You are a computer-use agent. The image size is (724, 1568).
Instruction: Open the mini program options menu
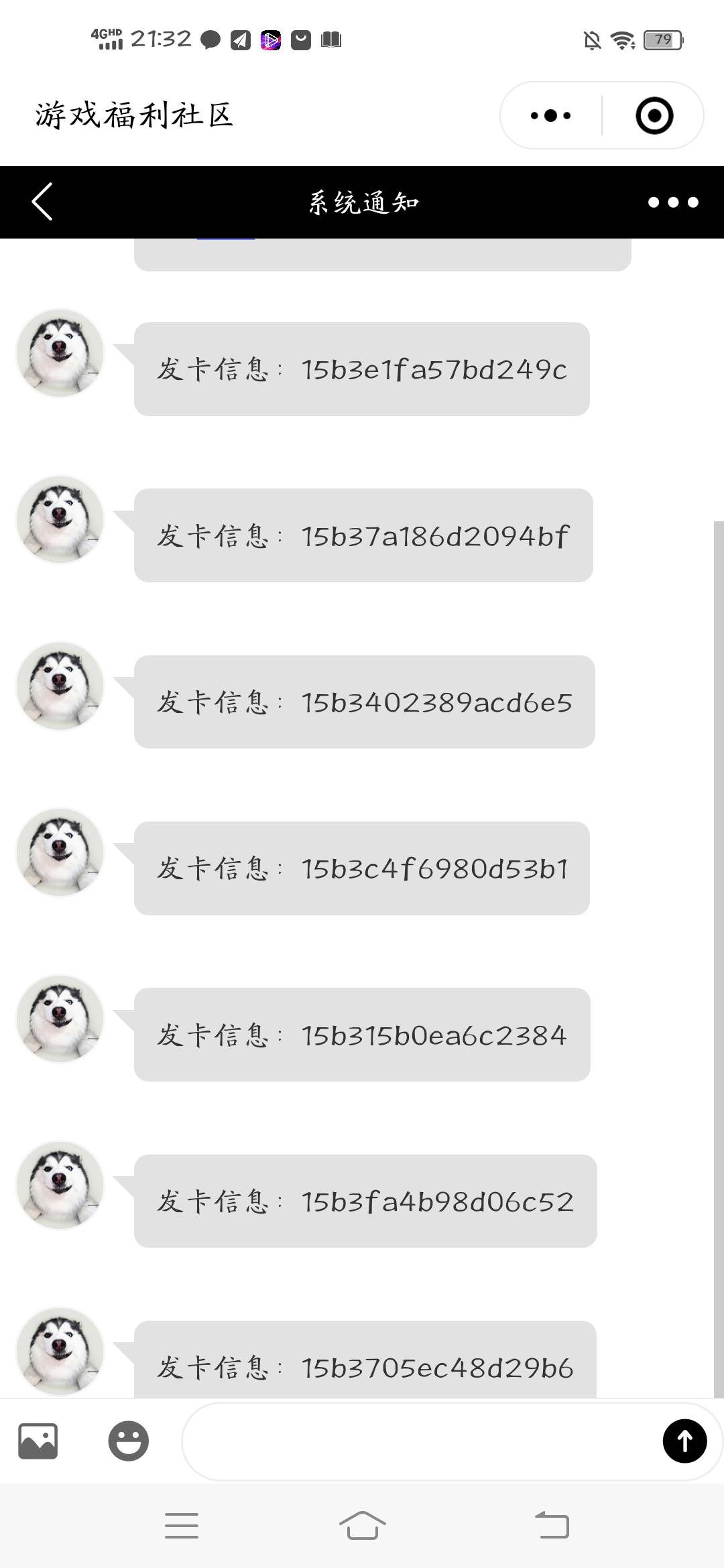click(x=550, y=115)
